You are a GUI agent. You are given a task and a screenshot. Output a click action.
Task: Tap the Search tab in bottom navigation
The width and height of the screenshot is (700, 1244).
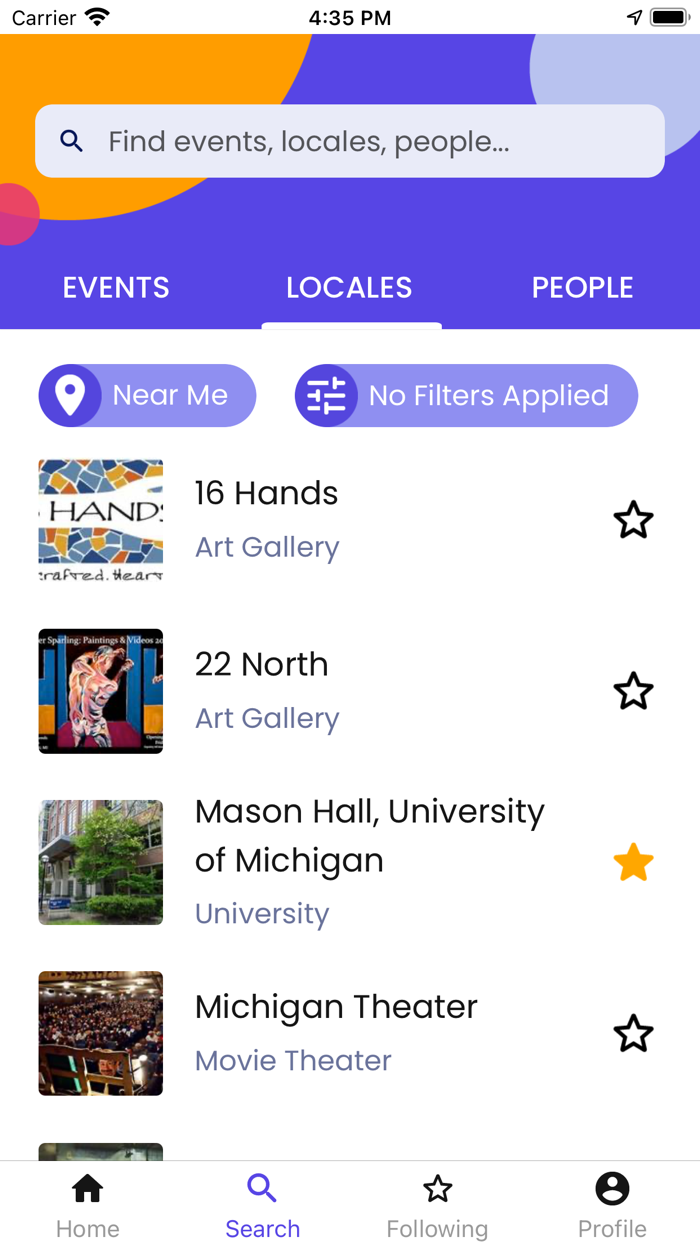tap(262, 1205)
